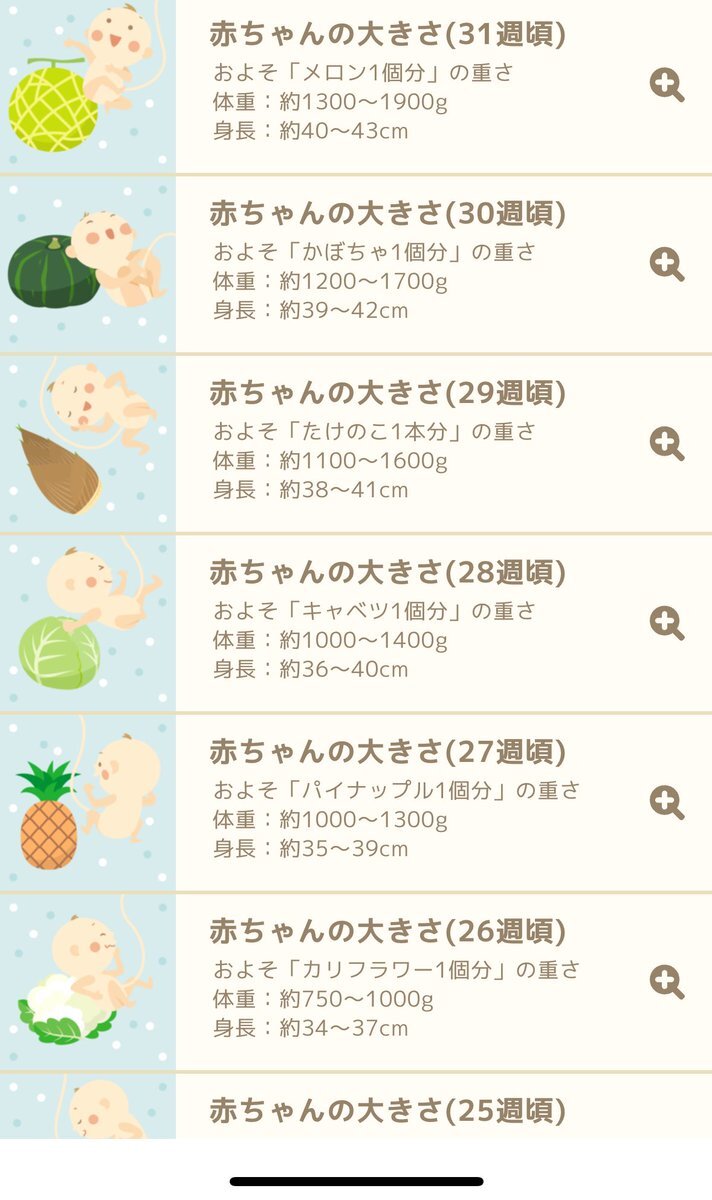Screen dimensions: 712x1200
Task: Enlarge the 28週頃 キャベツ entry
Action: click(666, 623)
